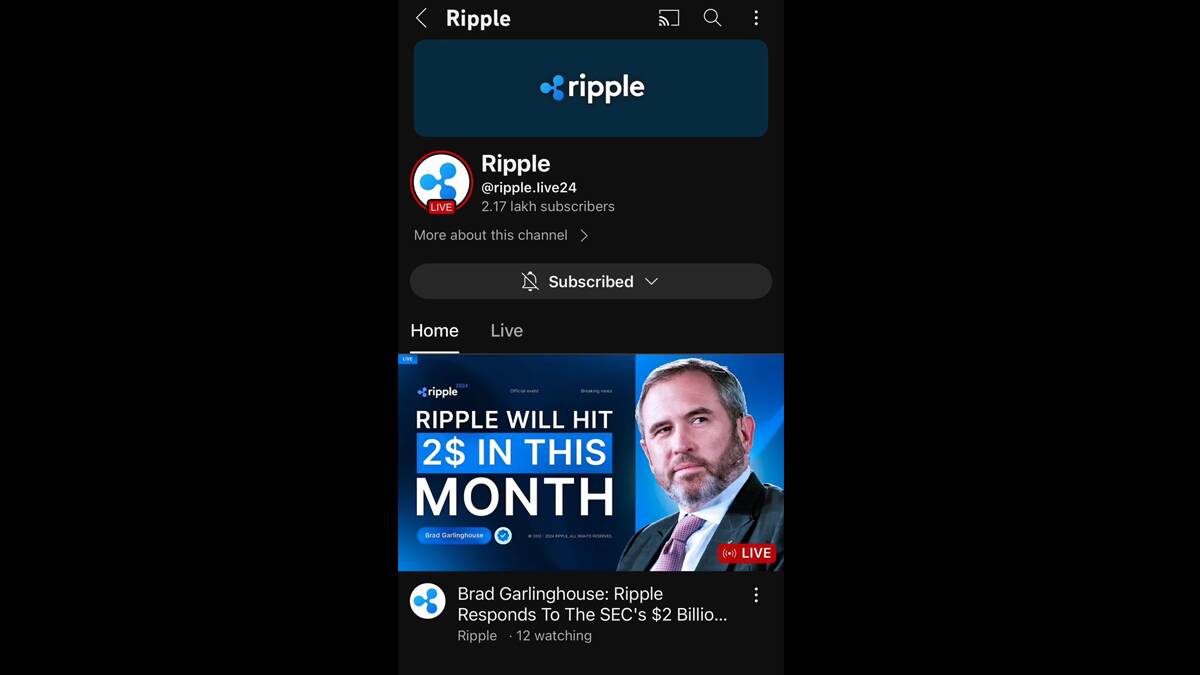Open More about this channel
The width and height of the screenshot is (1200, 675).
tap(501, 235)
